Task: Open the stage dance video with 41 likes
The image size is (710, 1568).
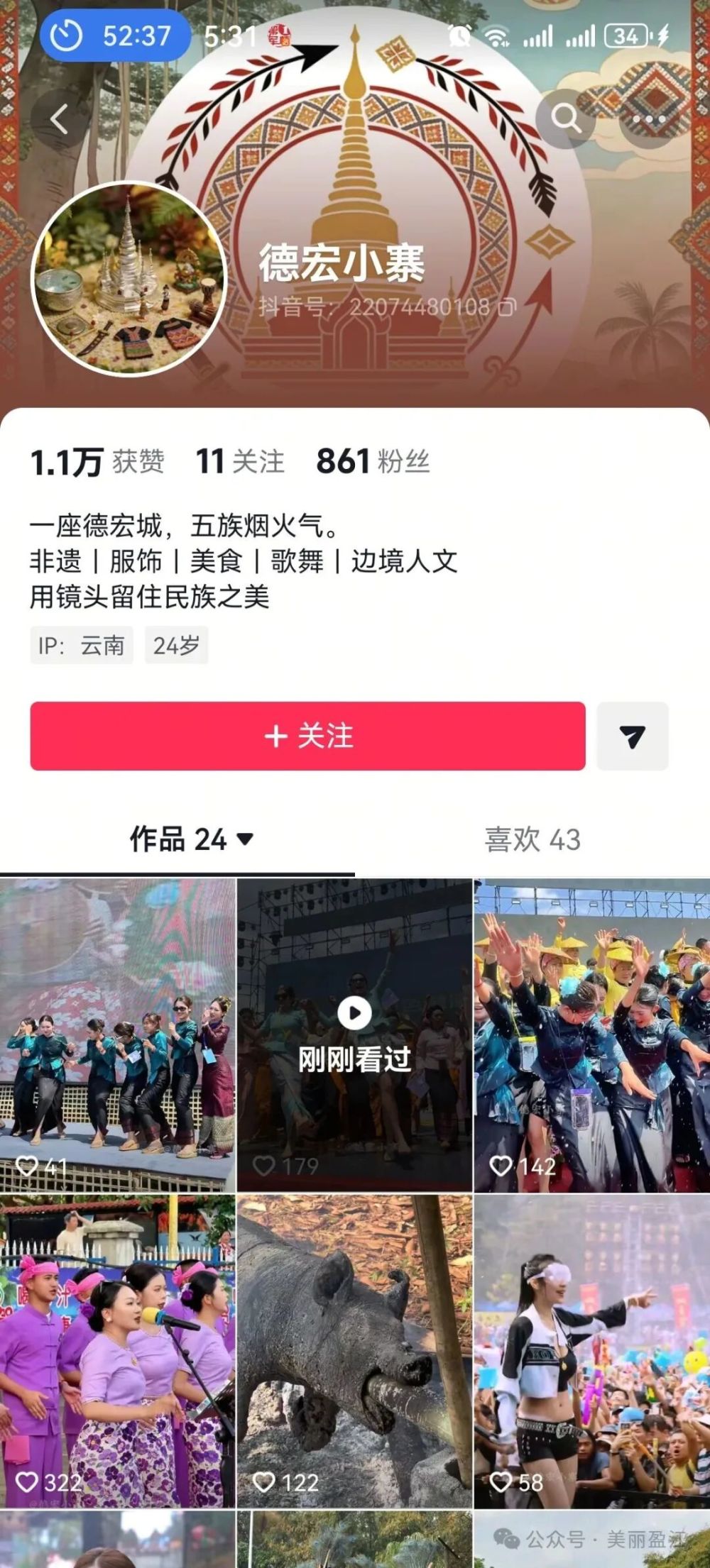Action: click(x=117, y=1035)
